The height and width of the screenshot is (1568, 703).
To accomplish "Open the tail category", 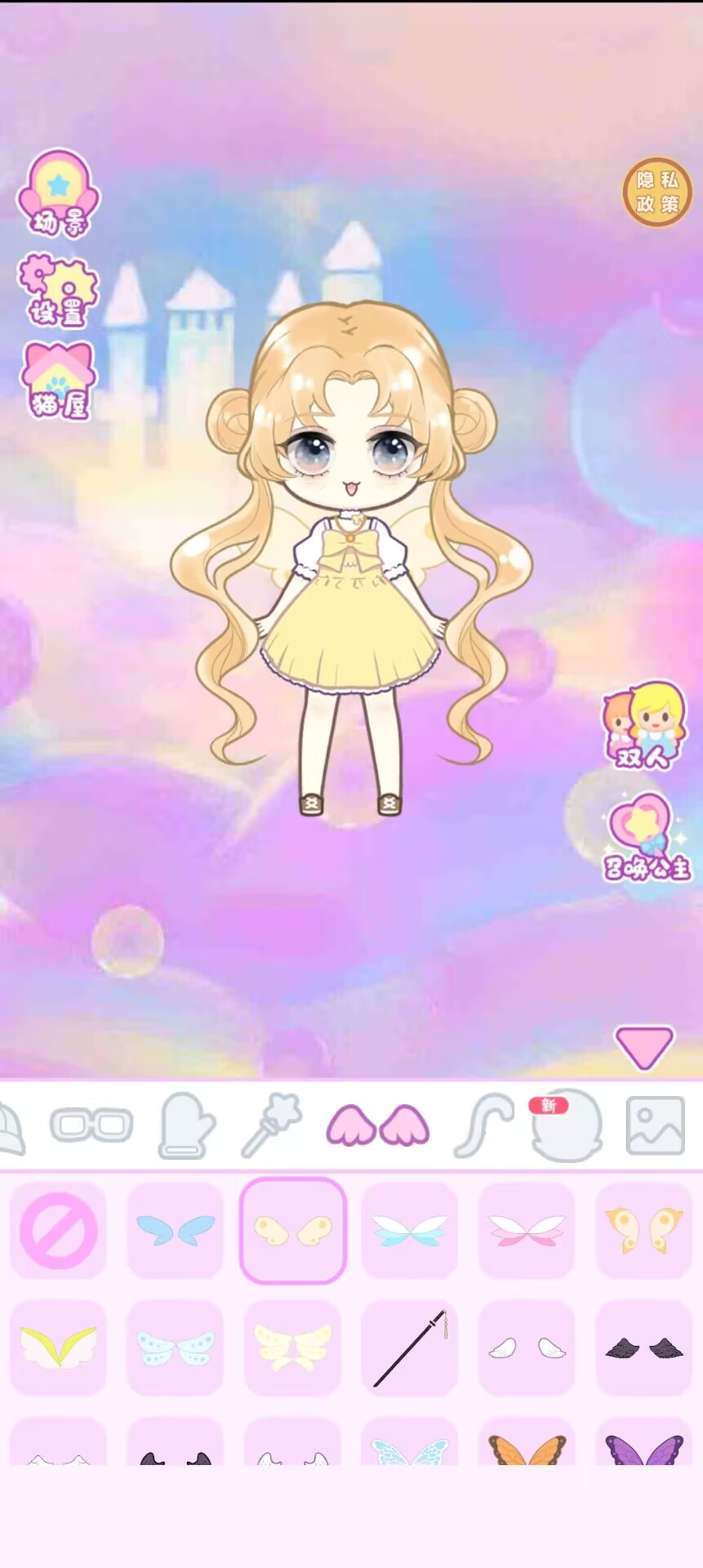I will 483,1125.
